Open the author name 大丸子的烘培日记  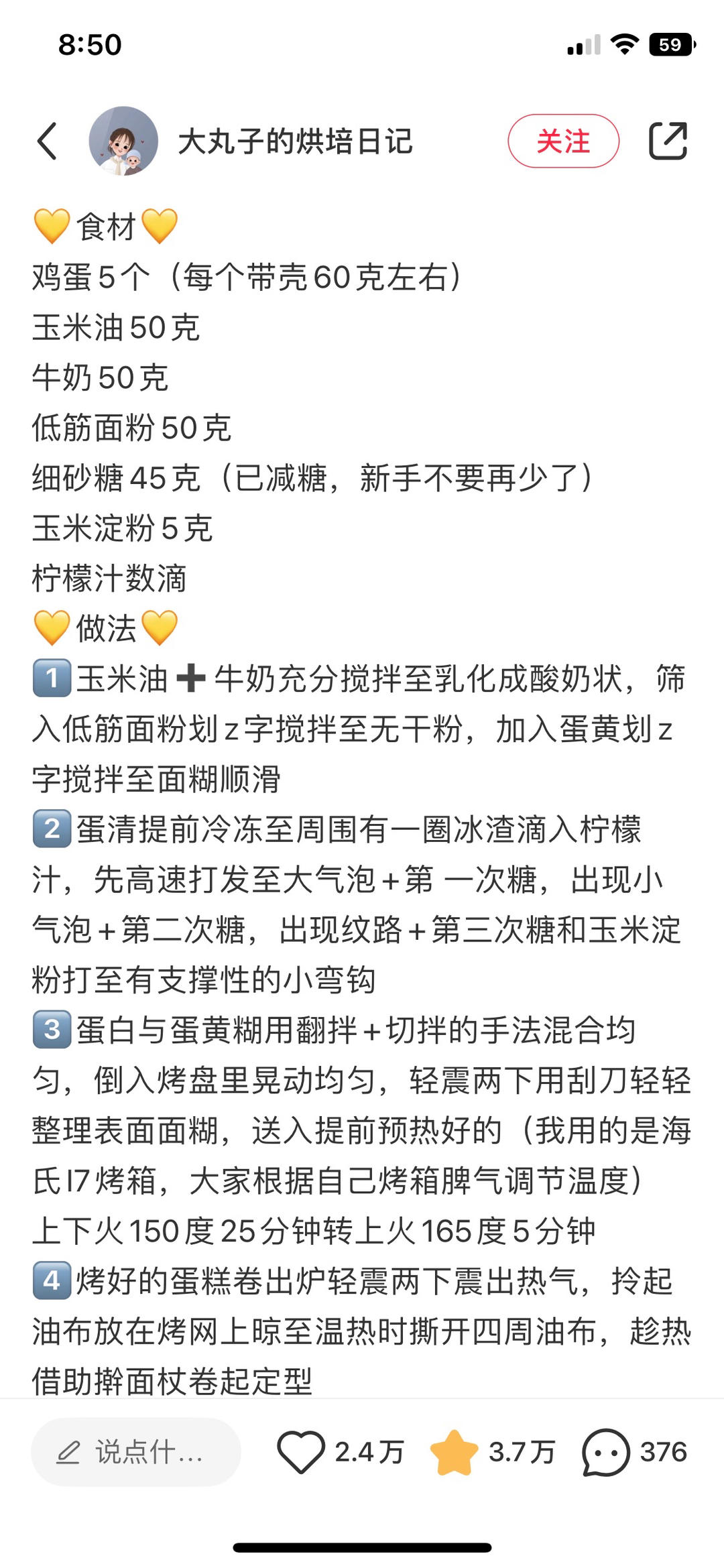pos(295,141)
